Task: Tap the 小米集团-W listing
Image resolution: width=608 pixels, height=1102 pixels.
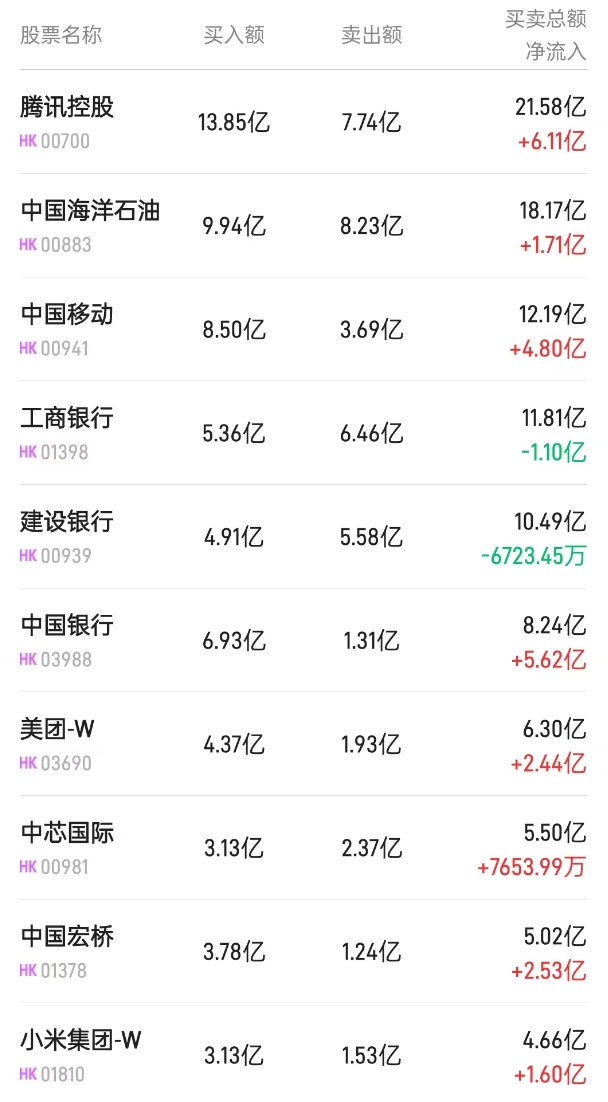Action: (x=81, y=1041)
